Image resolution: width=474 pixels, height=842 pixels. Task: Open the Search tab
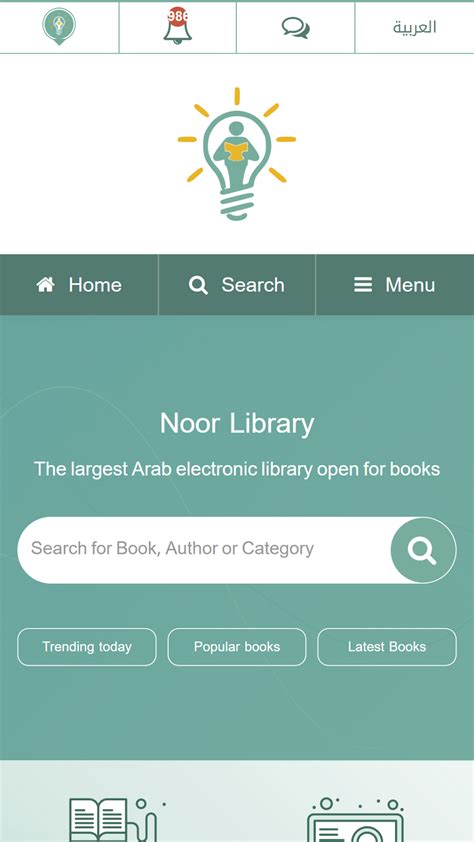click(237, 285)
